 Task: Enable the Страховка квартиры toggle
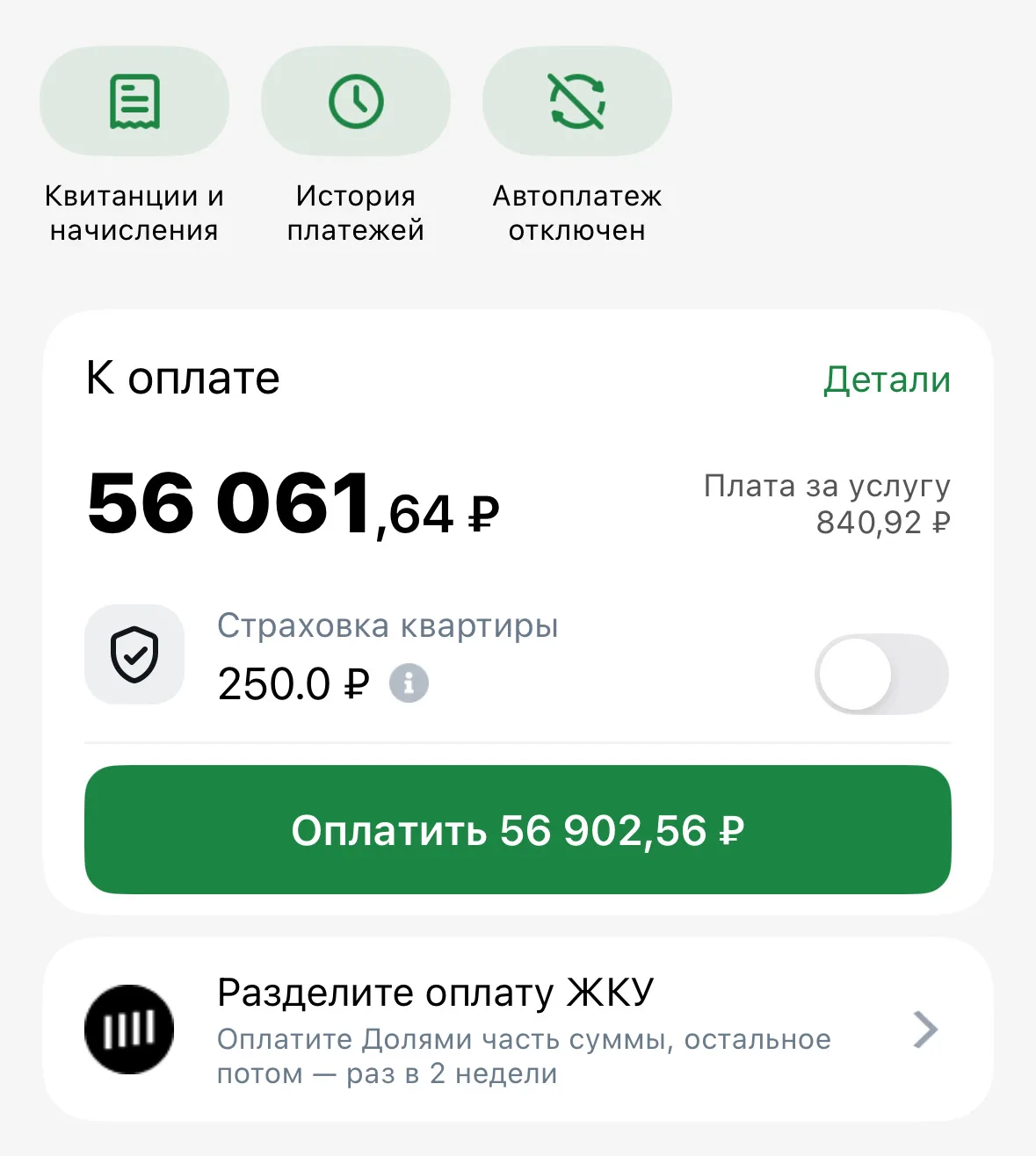pyautogui.click(x=881, y=675)
